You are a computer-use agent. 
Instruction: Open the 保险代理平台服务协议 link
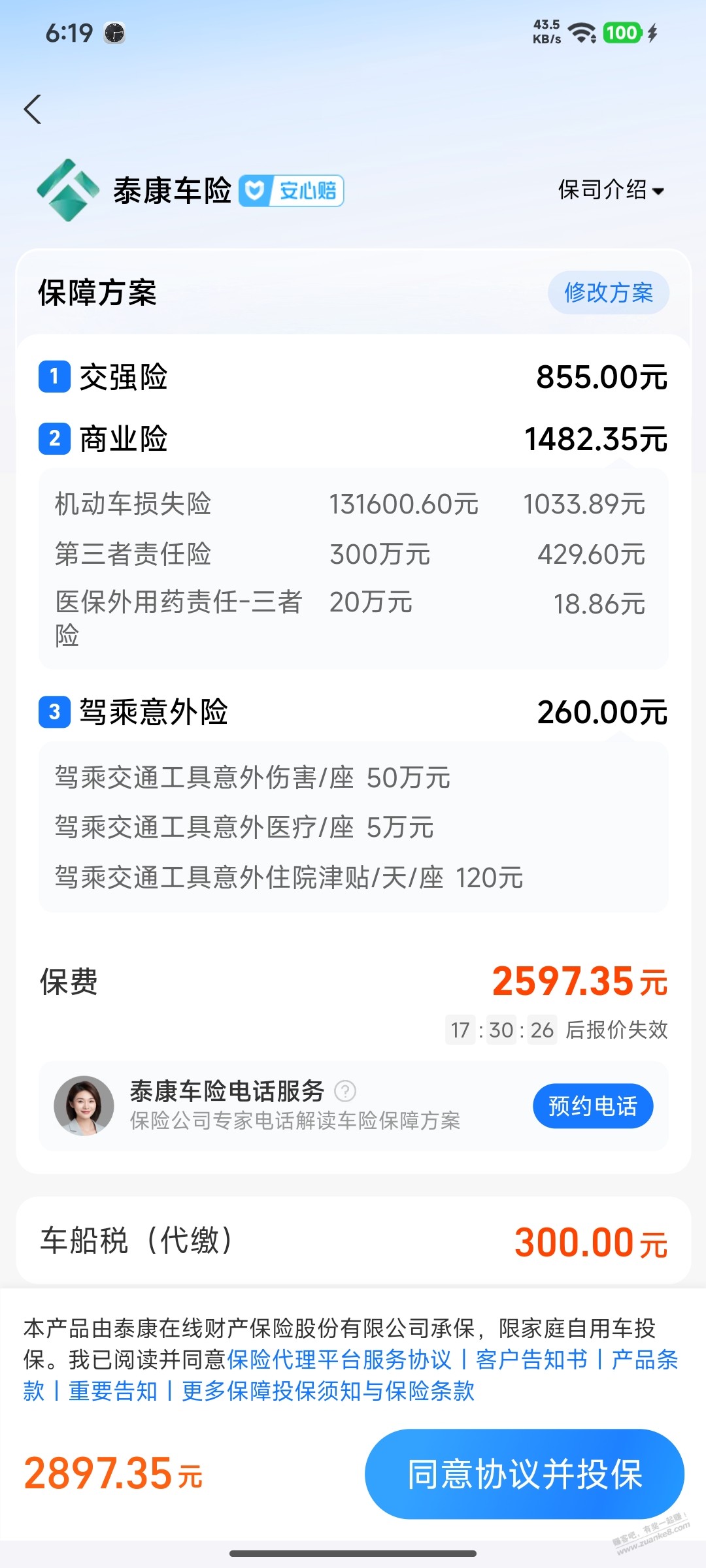coord(339,1360)
